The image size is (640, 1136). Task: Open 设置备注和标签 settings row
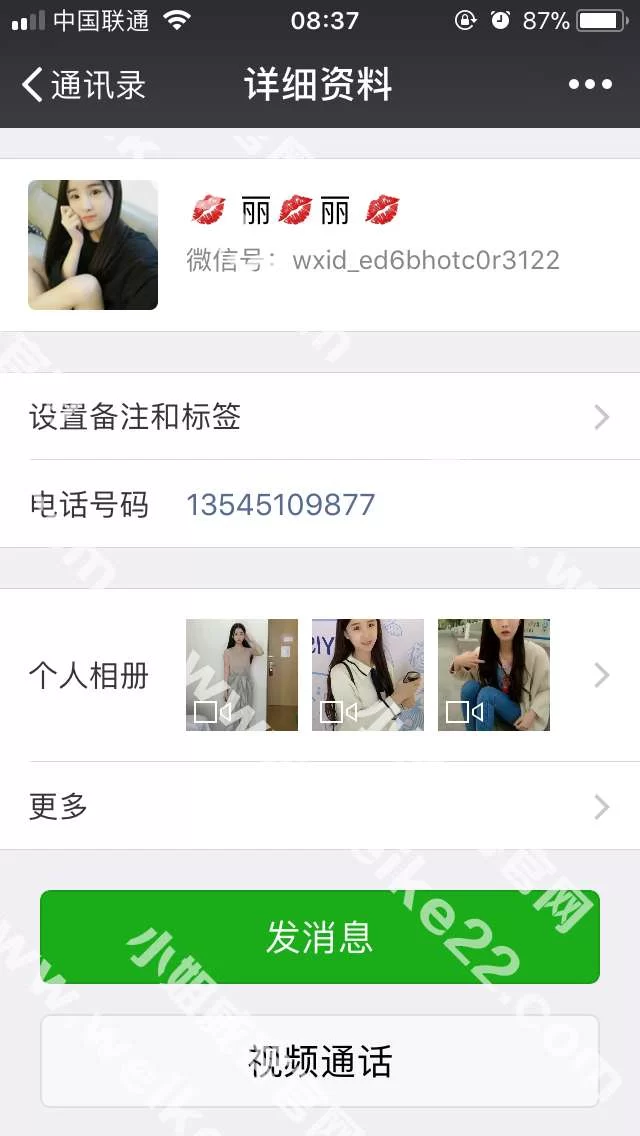pyautogui.click(x=320, y=417)
